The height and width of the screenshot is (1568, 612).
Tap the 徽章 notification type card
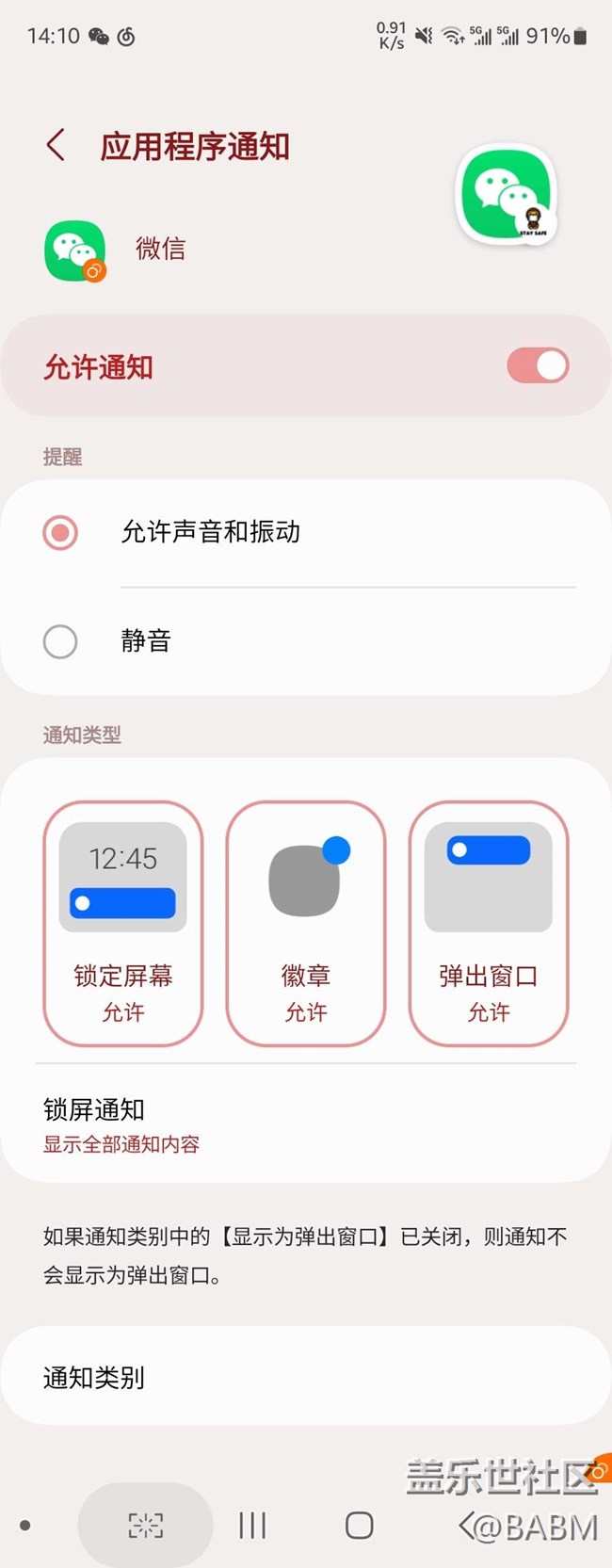306,923
